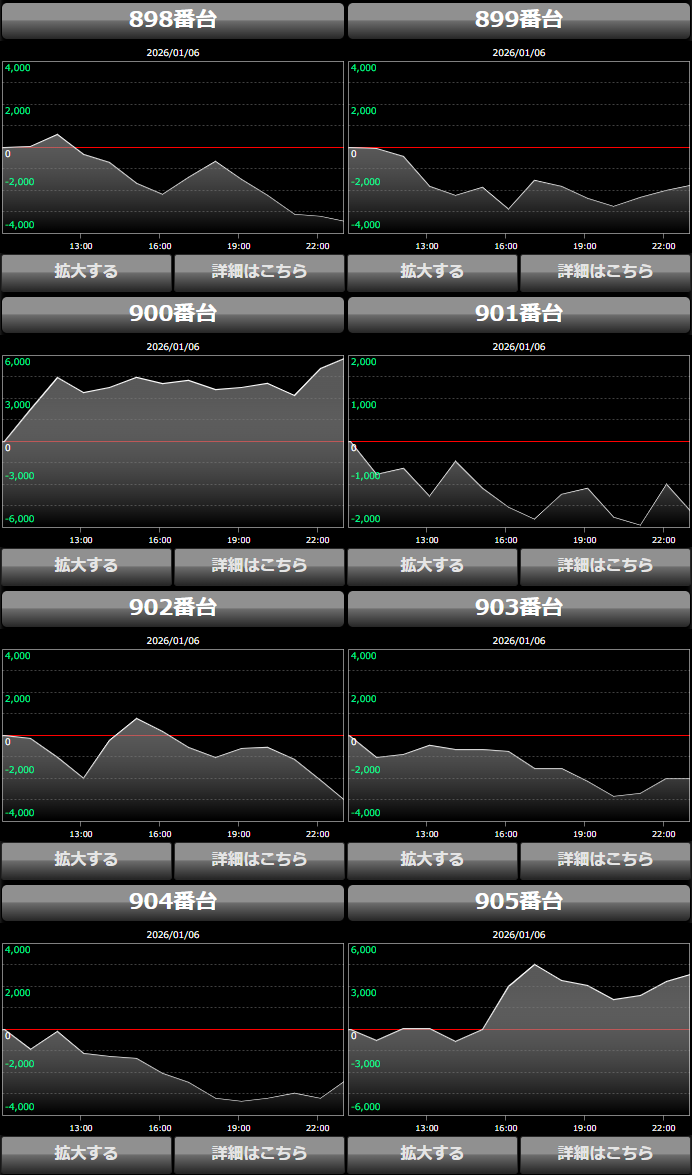Screen dimensions: 692x1175
Task: Enlarge the graph for 903番台
Action: (x=432, y=860)
